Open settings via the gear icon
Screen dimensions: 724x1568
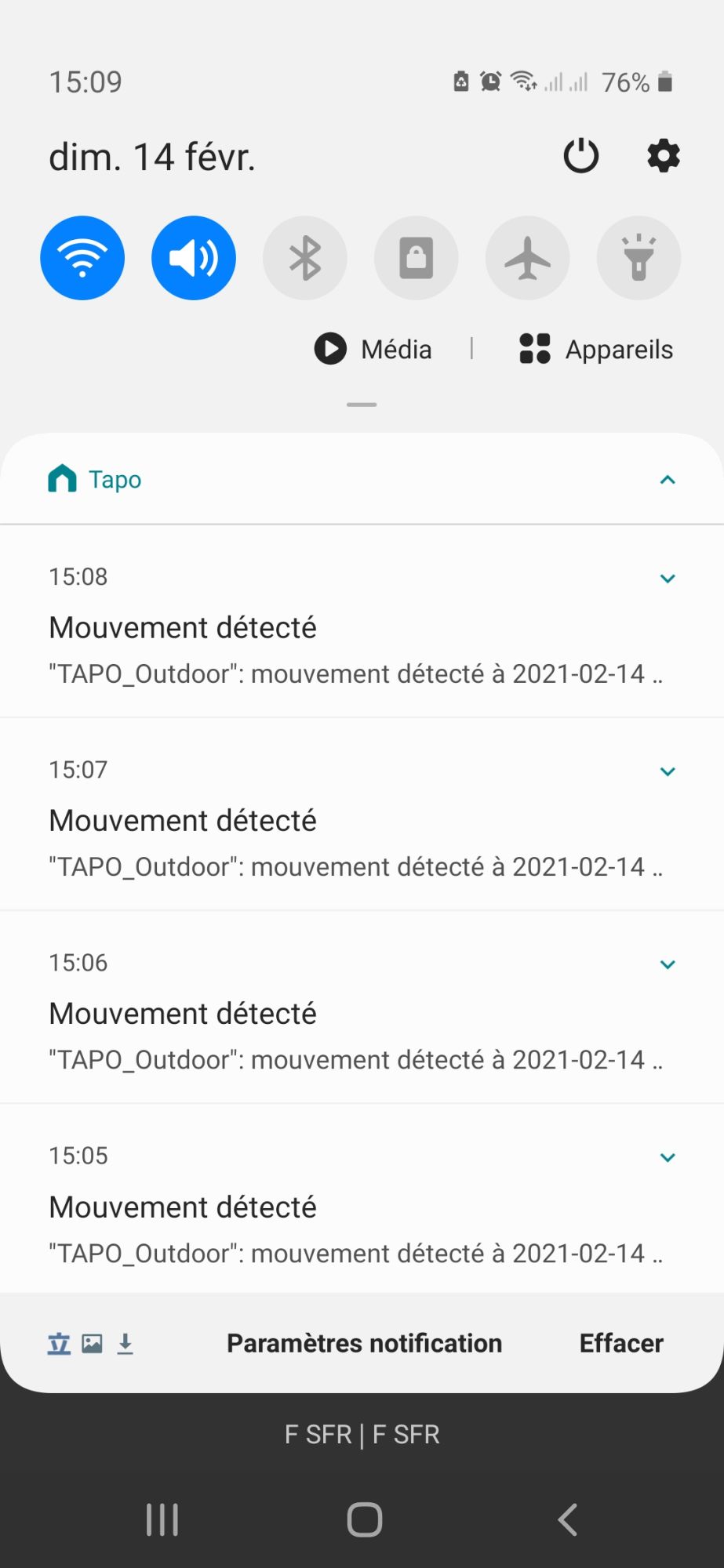[x=664, y=156]
